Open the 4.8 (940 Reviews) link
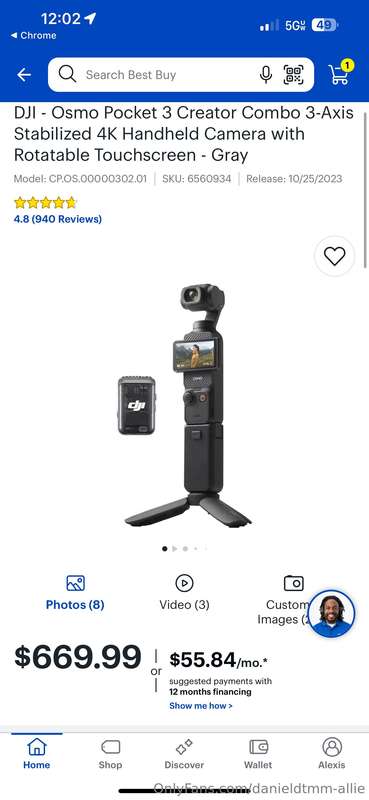Viewport: 369px width, 800px height. pos(58,219)
